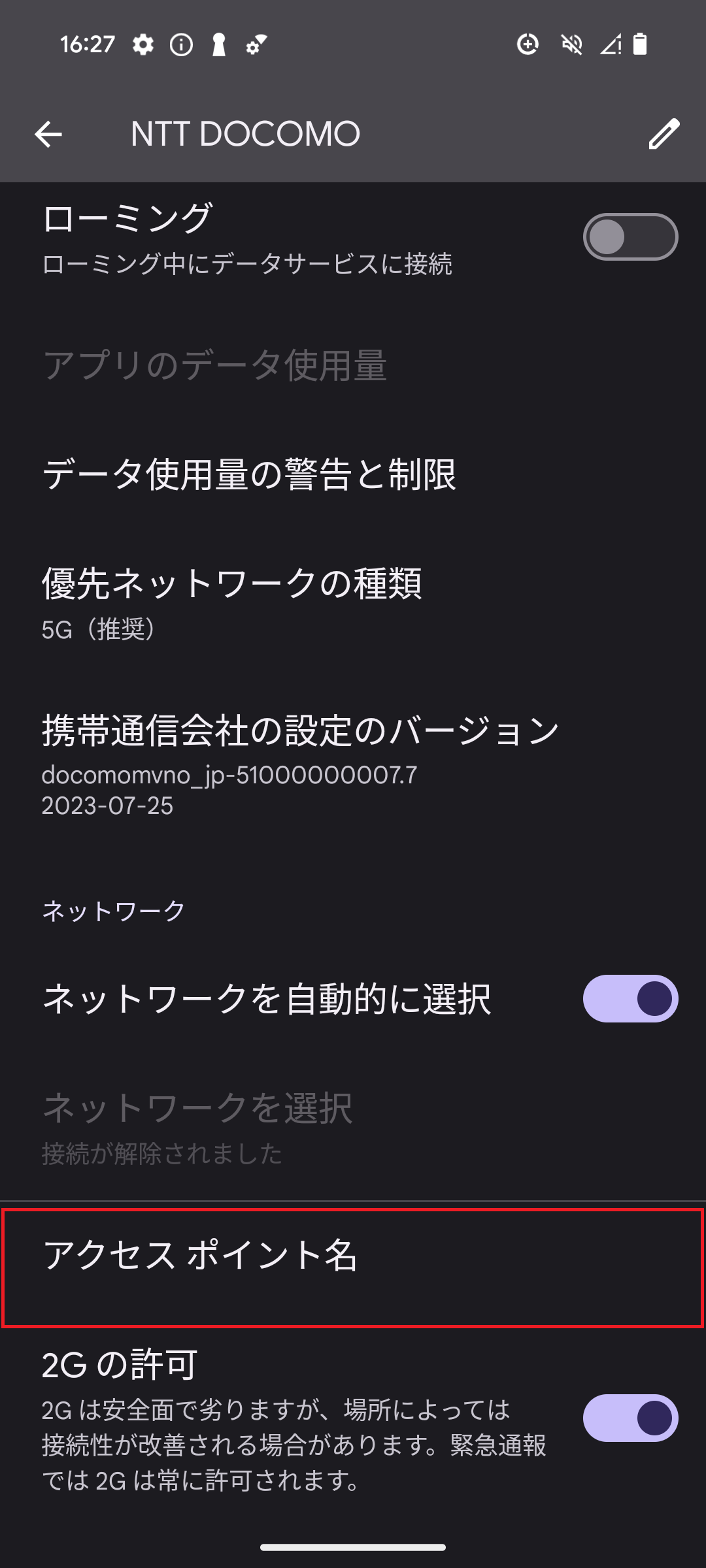The height and width of the screenshot is (1568, 706).
Task: Turn off ネットワークを自動的に選択
Action: [x=630, y=998]
